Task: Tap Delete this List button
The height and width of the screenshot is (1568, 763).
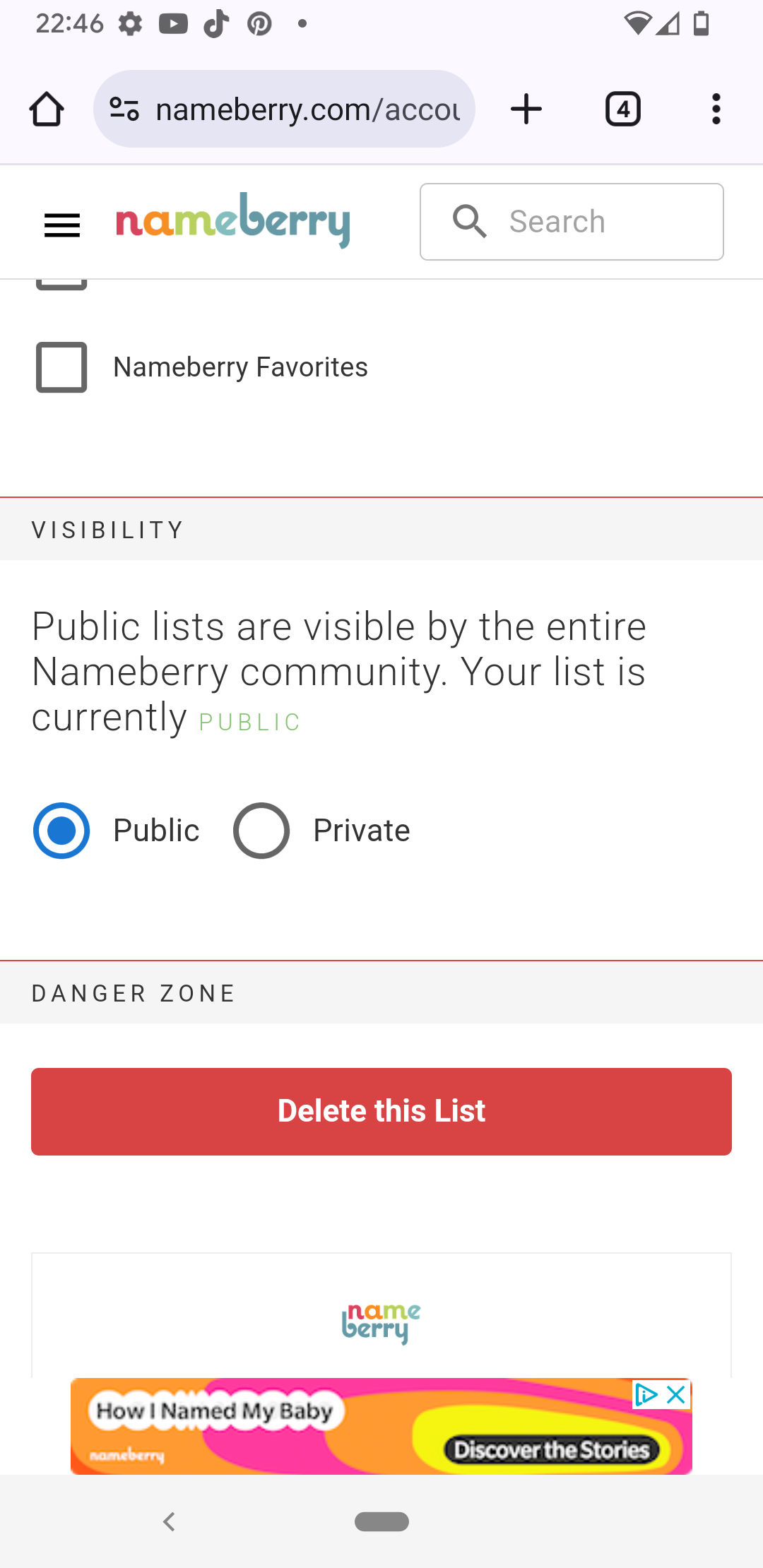Action: tap(381, 1112)
